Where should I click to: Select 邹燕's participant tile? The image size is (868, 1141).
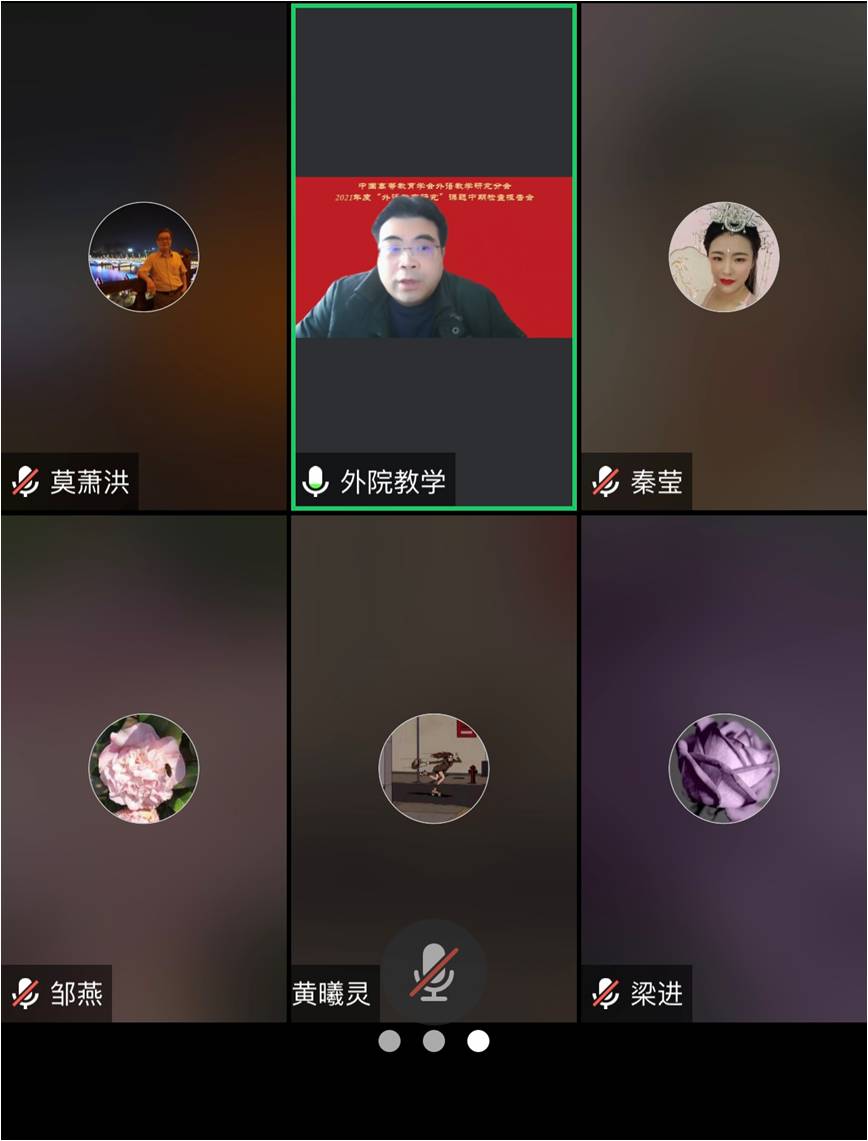click(144, 768)
